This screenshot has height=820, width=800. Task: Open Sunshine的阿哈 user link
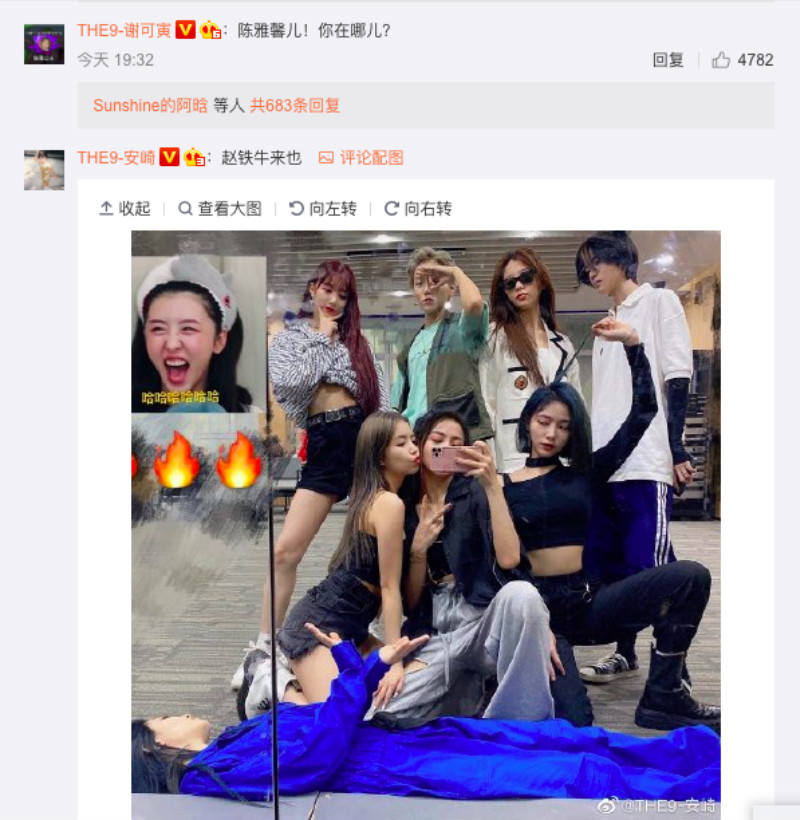pos(150,105)
